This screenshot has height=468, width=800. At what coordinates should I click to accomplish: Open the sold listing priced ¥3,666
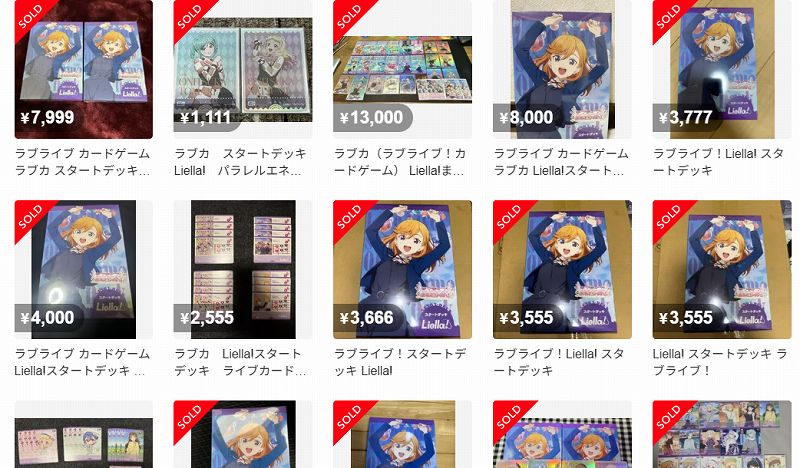tap(402, 269)
